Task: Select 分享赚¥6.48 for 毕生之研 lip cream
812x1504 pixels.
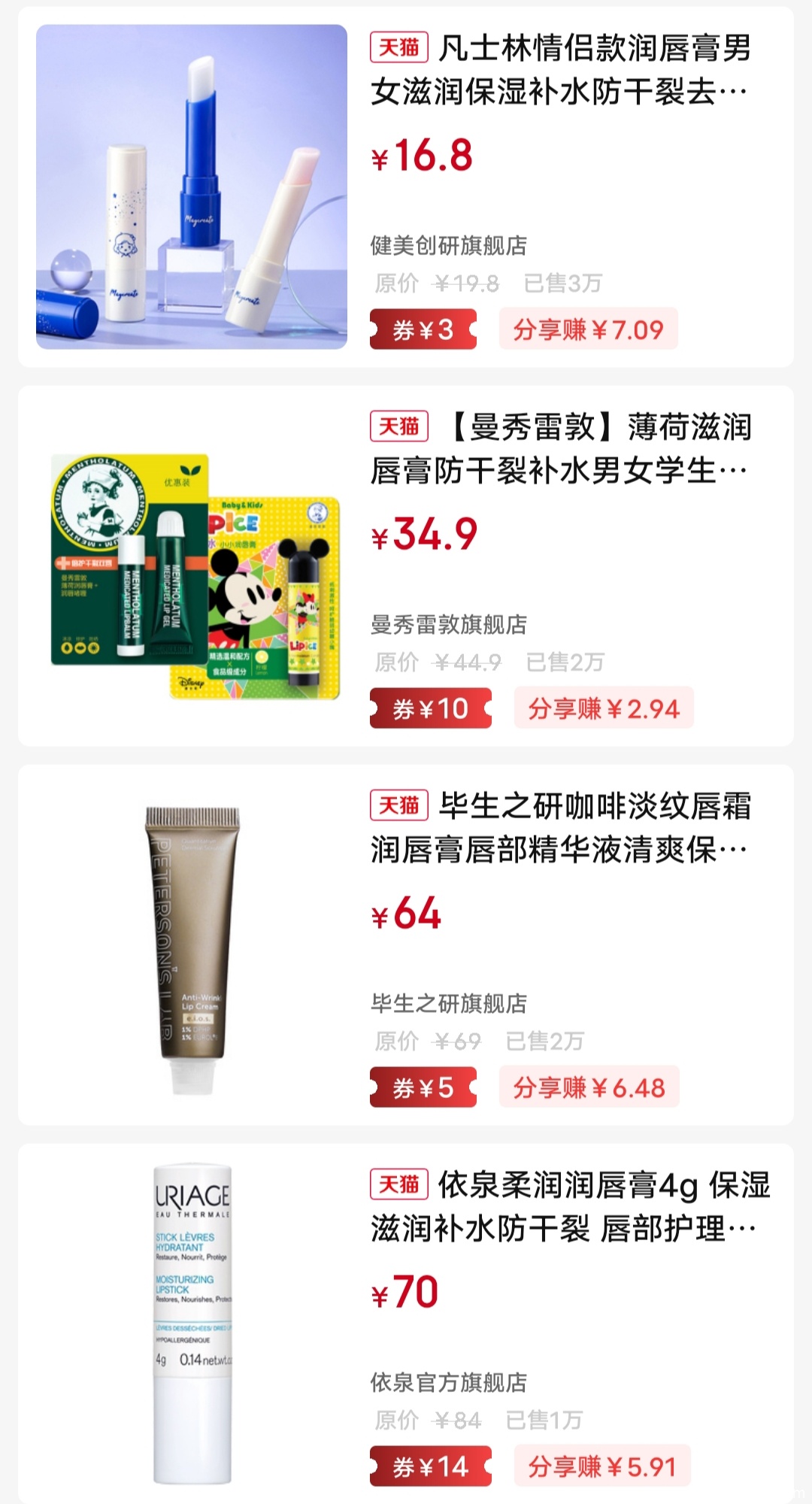Action: [589, 1087]
